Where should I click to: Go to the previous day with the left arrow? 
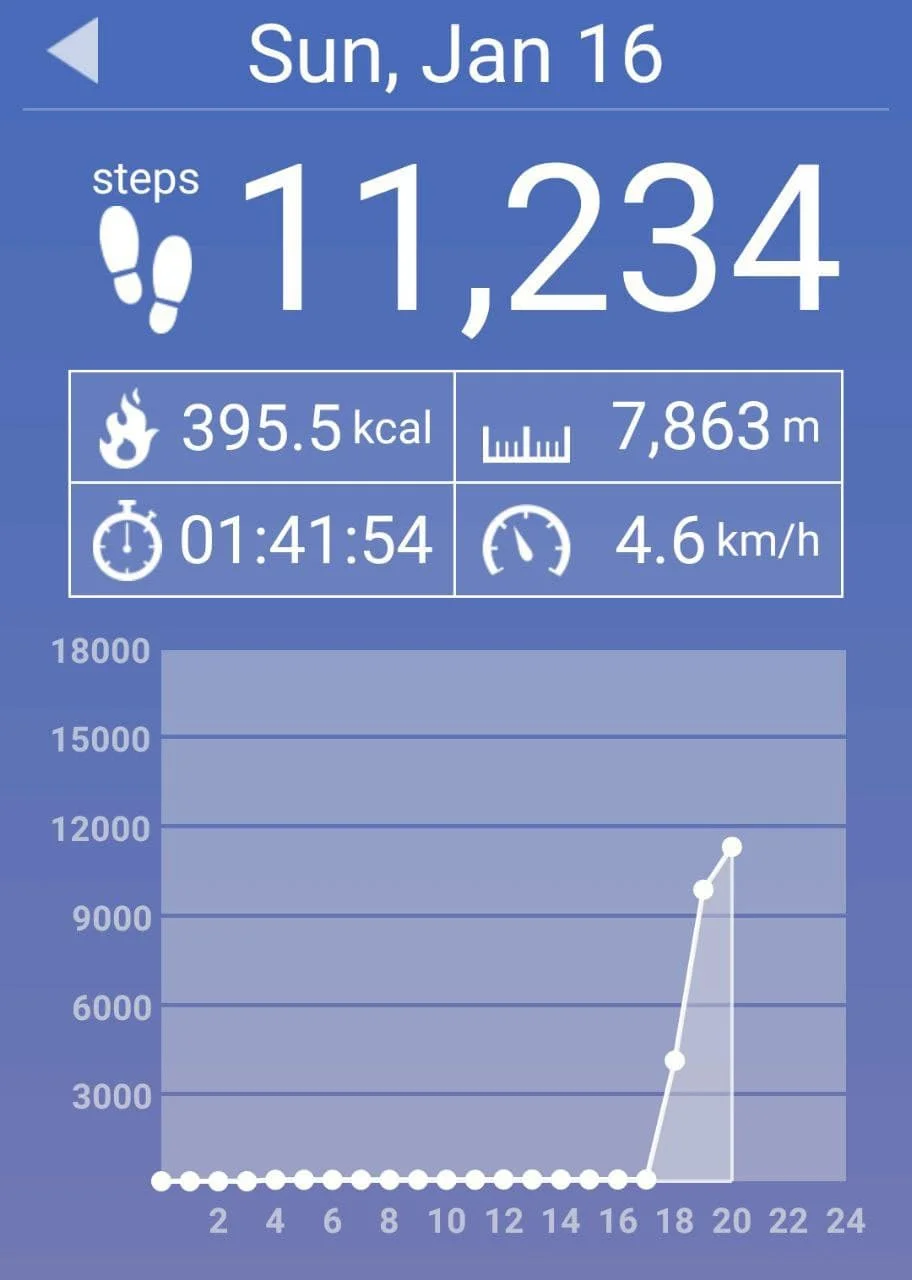75,51
